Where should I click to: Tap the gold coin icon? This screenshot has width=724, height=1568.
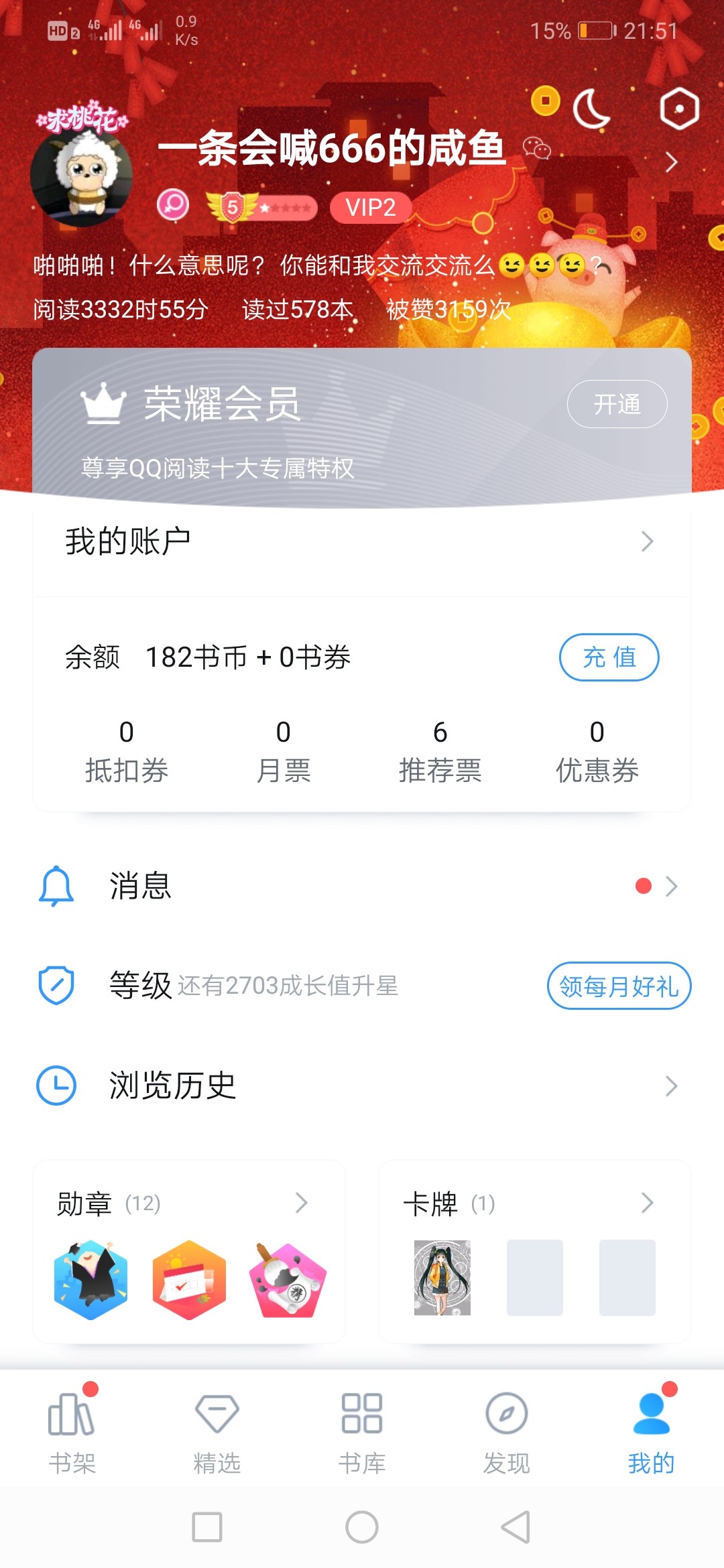point(546,101)
